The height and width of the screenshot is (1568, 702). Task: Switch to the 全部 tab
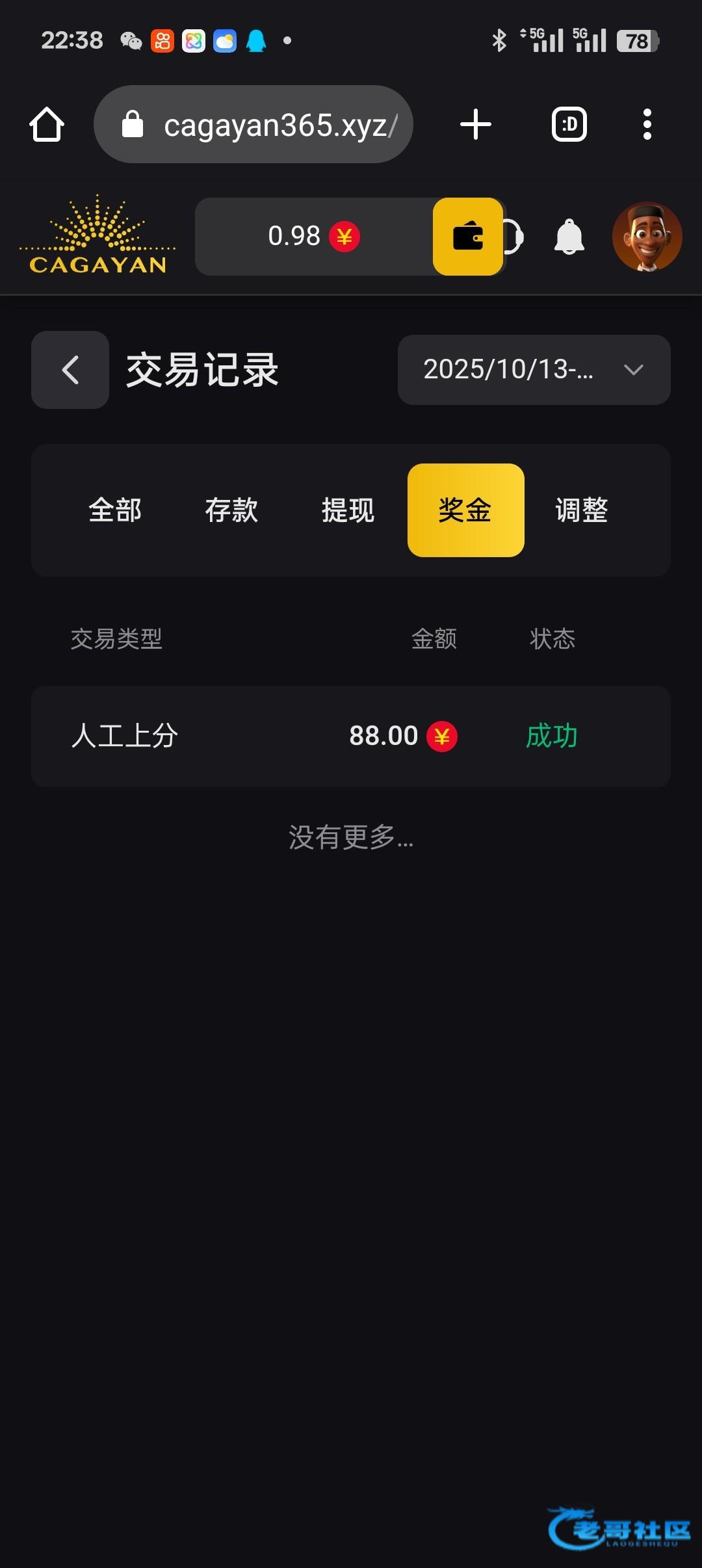click(x=115, y=510)
